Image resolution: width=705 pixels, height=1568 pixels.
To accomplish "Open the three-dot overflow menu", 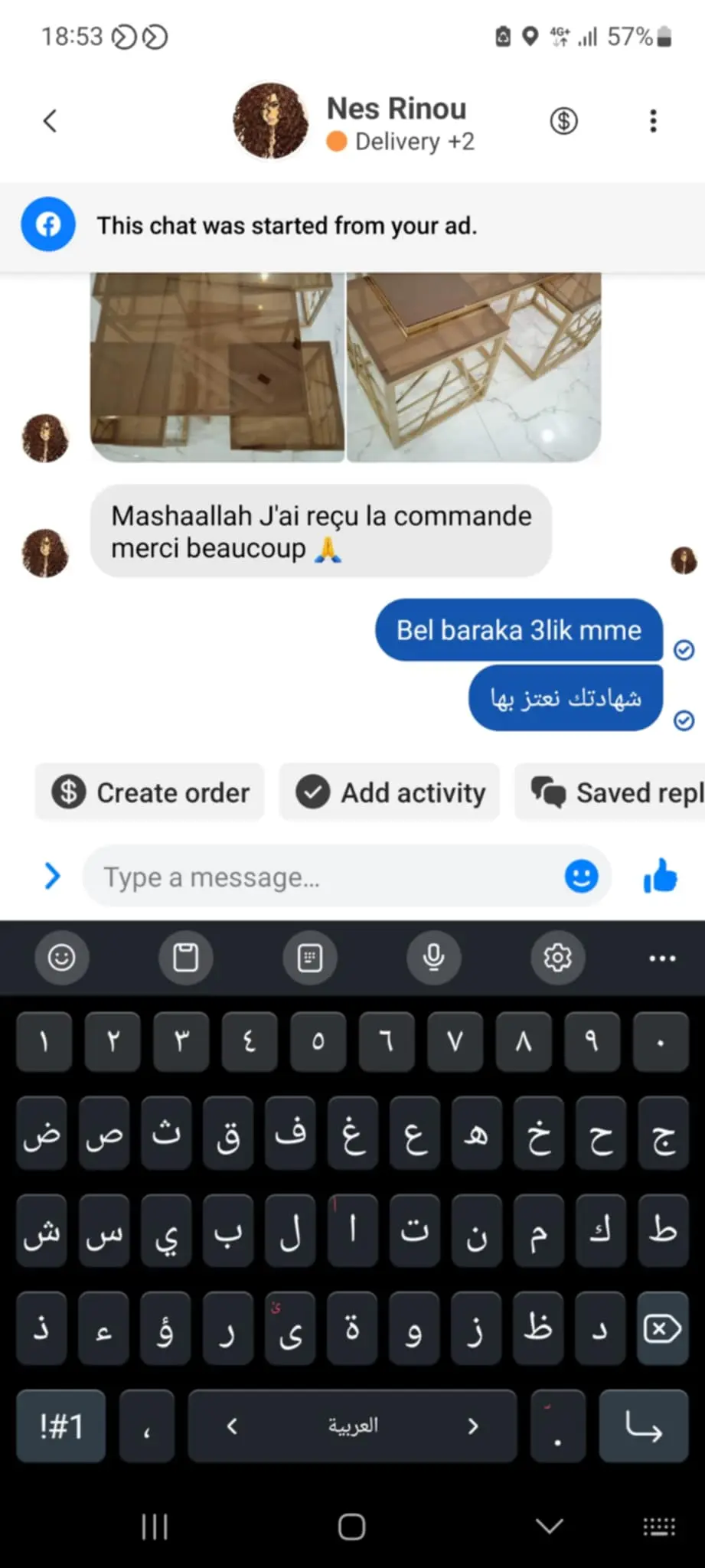I will click(x=653, y=121).
